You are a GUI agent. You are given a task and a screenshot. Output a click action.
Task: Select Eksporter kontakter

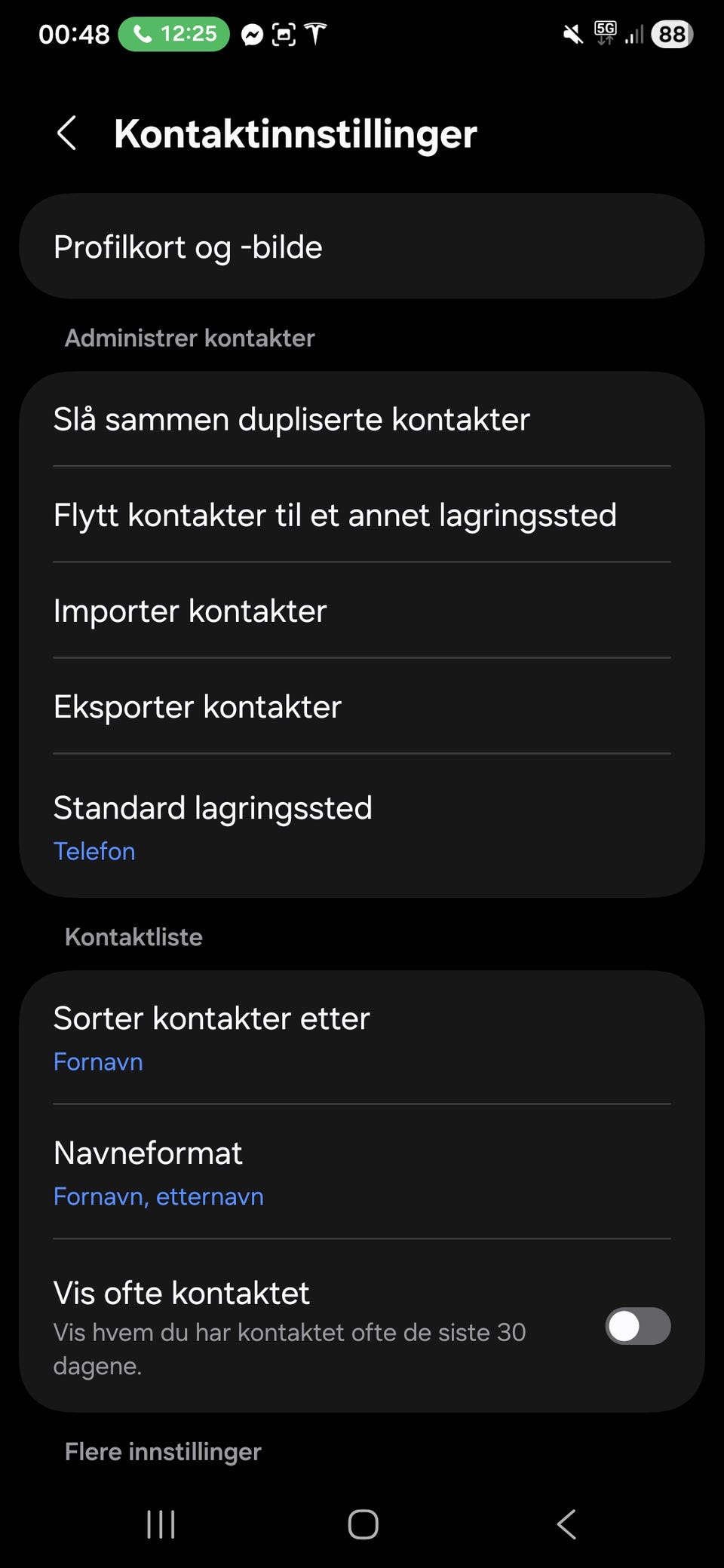[x=362, y=707]
